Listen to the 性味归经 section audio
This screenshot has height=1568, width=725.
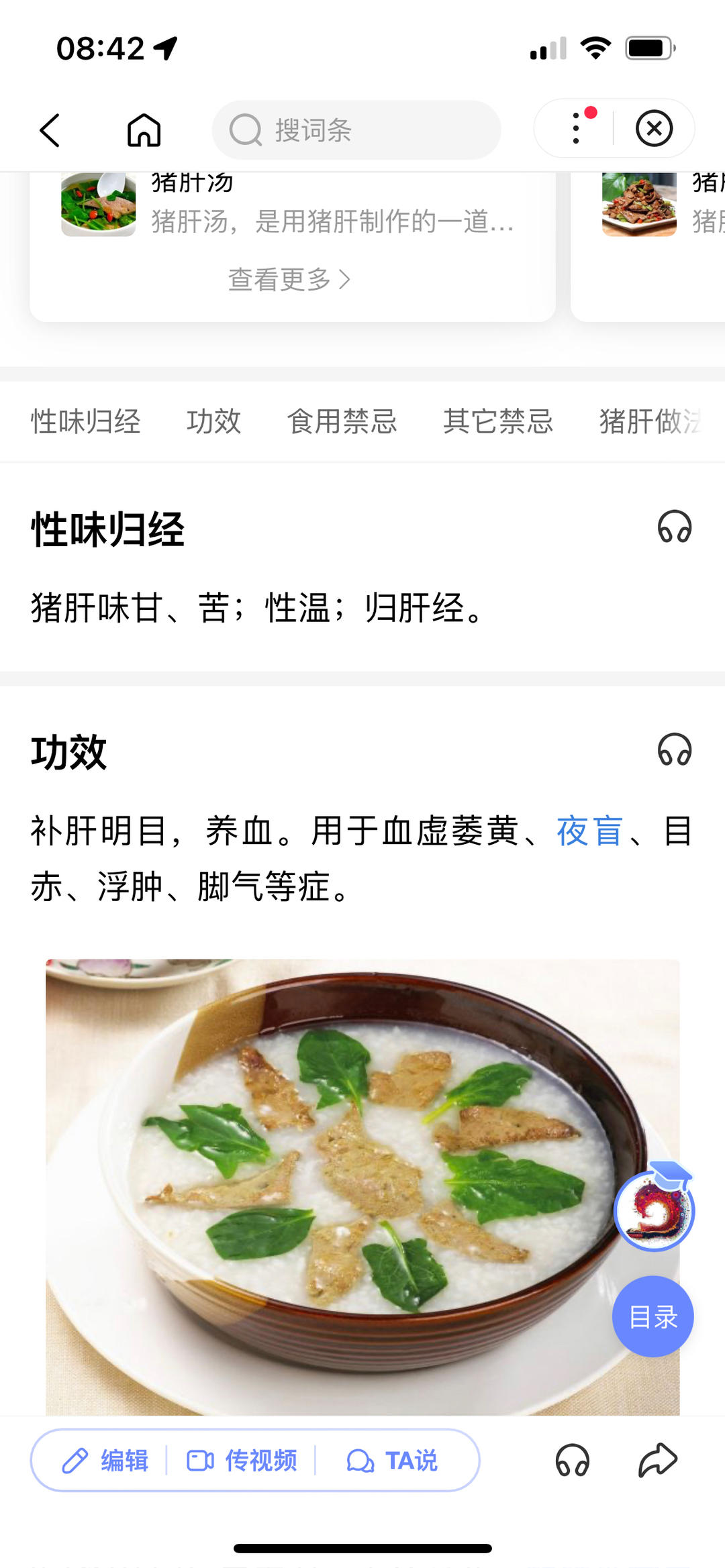pos(675,527)
